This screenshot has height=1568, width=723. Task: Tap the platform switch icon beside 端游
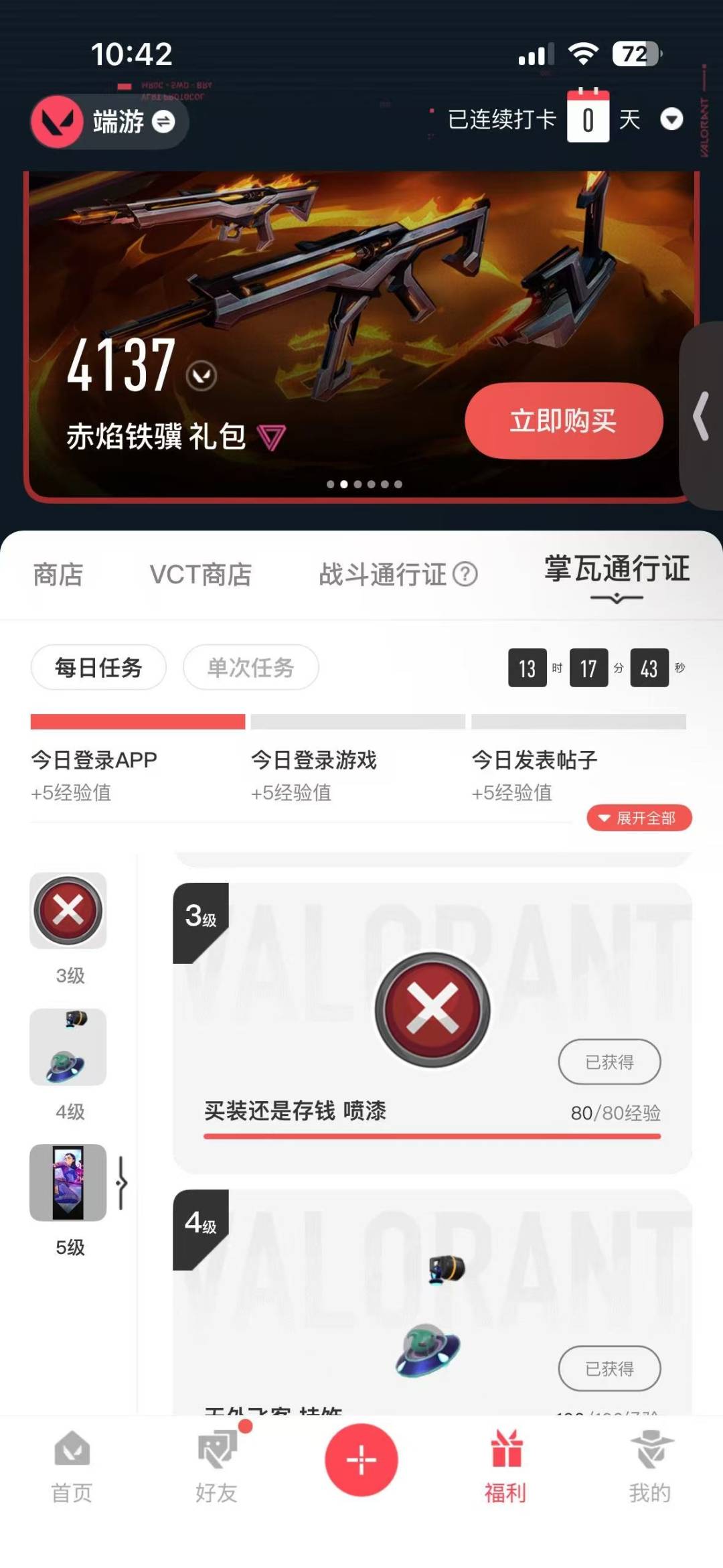163,123
